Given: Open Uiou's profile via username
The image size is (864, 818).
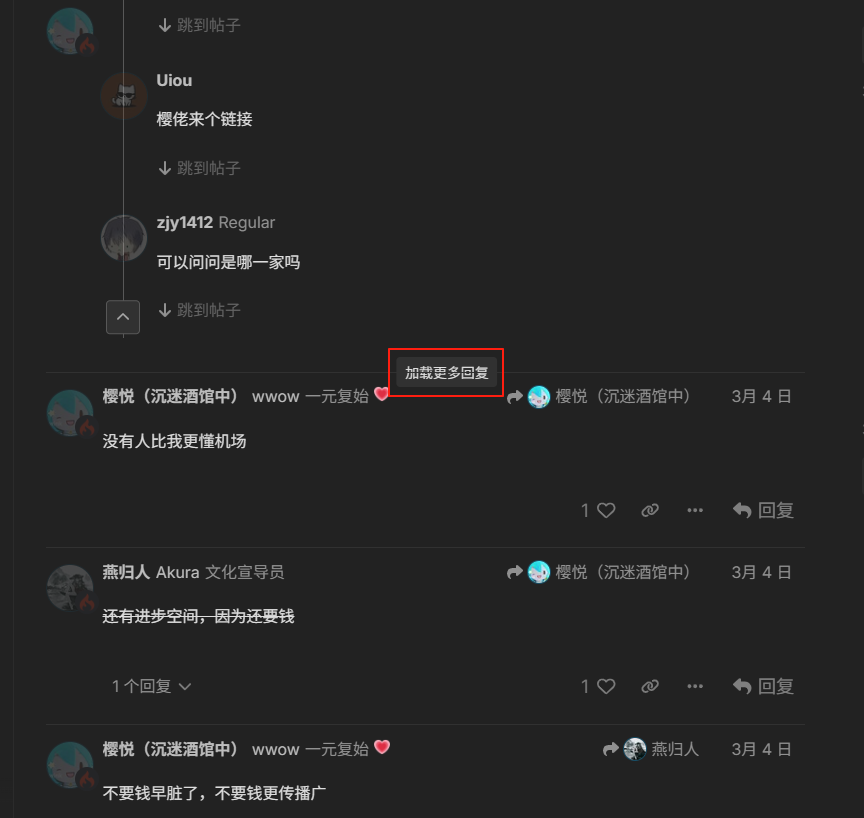Looking at the screenshot, I should pos(174,80).
